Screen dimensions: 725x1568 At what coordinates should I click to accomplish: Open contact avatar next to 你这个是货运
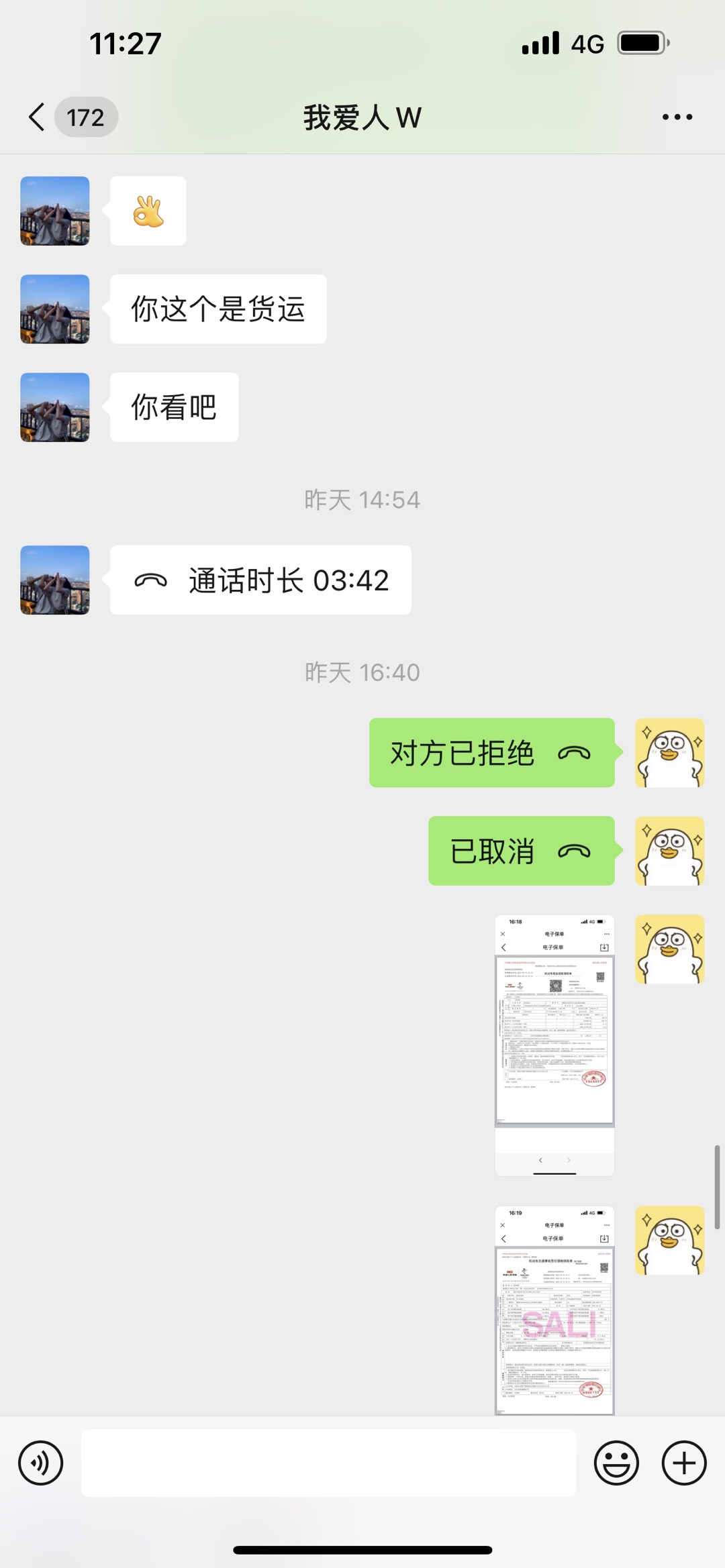[55, 309]
